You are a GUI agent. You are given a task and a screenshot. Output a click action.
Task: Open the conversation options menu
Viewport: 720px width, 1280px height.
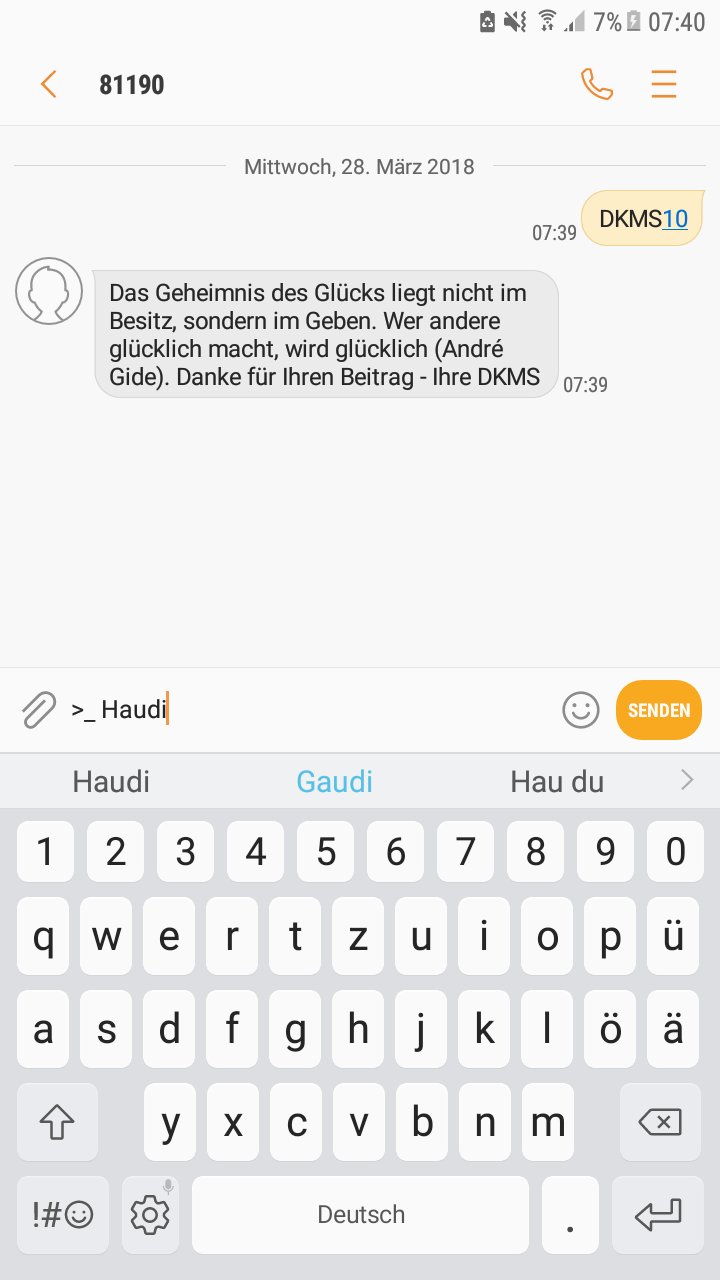(664, 84)
